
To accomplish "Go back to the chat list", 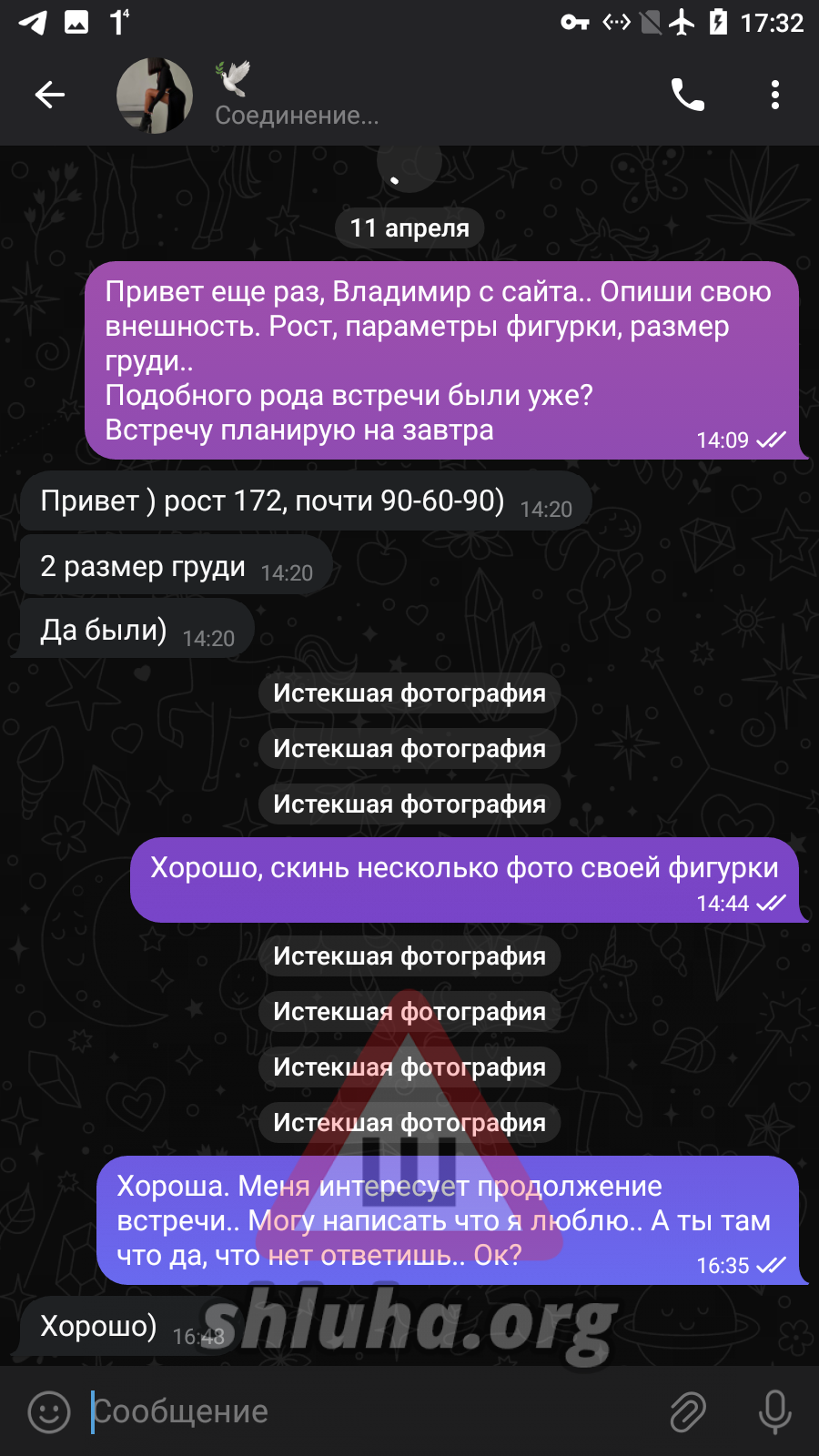I will pos(49,95).
